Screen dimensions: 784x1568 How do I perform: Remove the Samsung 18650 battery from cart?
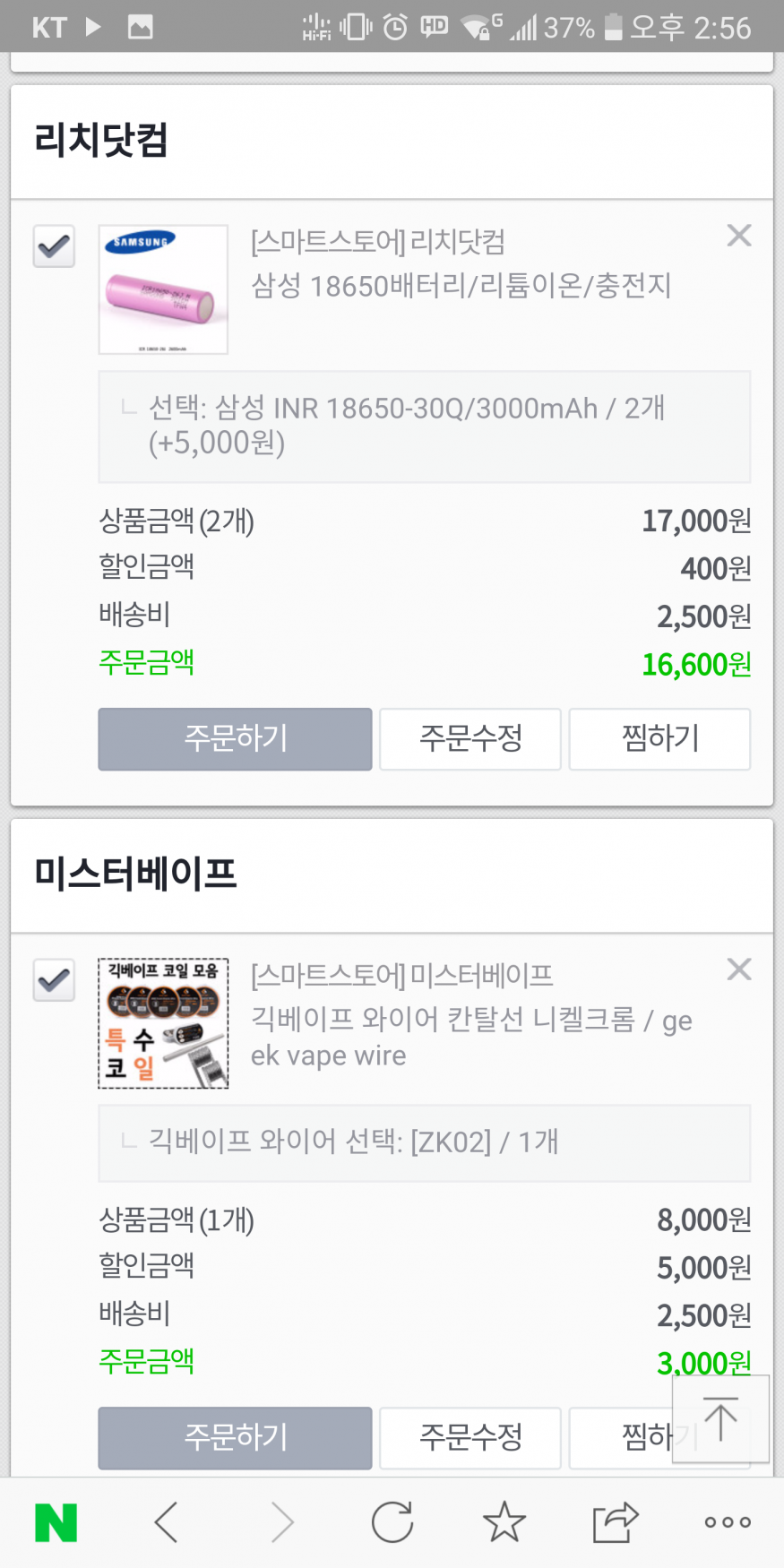(739, 236)
